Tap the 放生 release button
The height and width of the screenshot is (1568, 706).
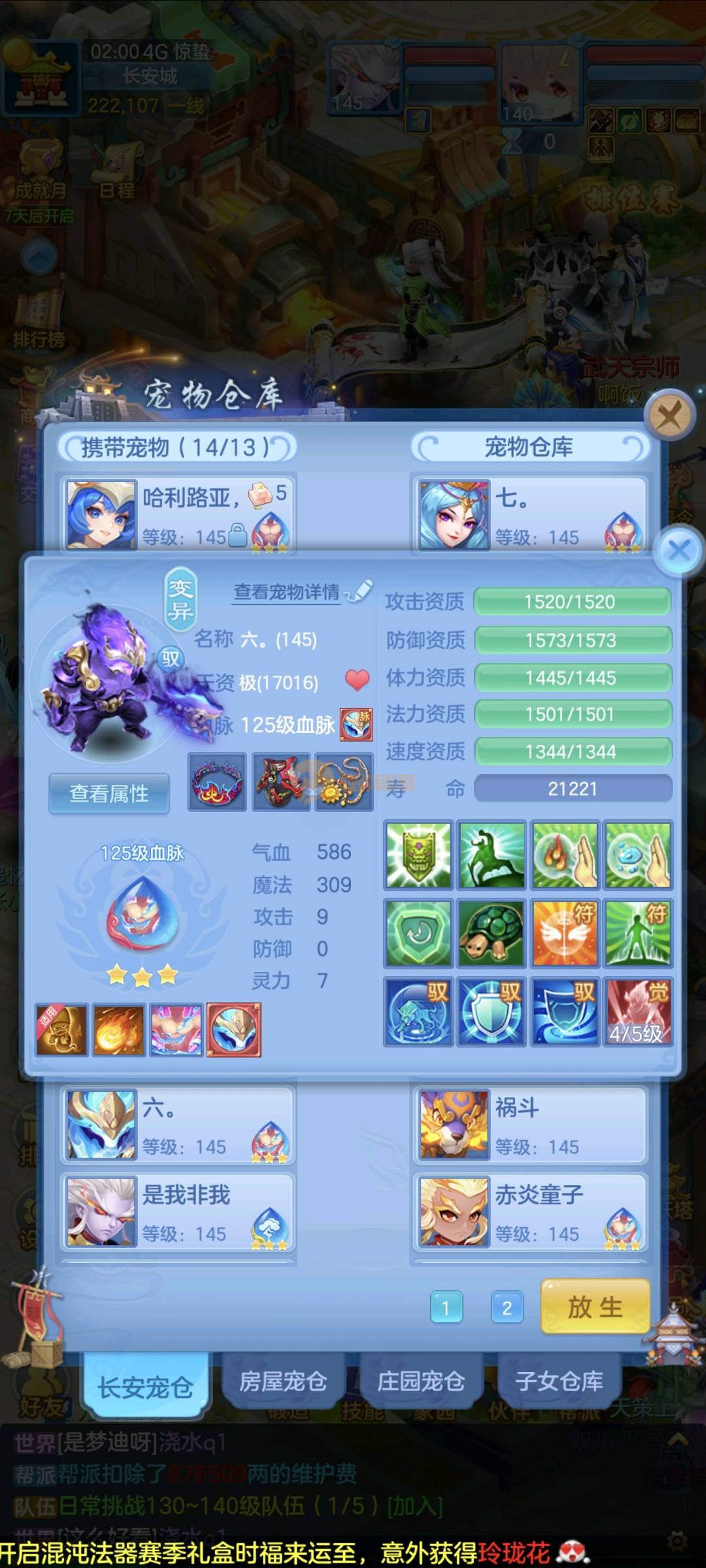click(x=595, y=1307)
